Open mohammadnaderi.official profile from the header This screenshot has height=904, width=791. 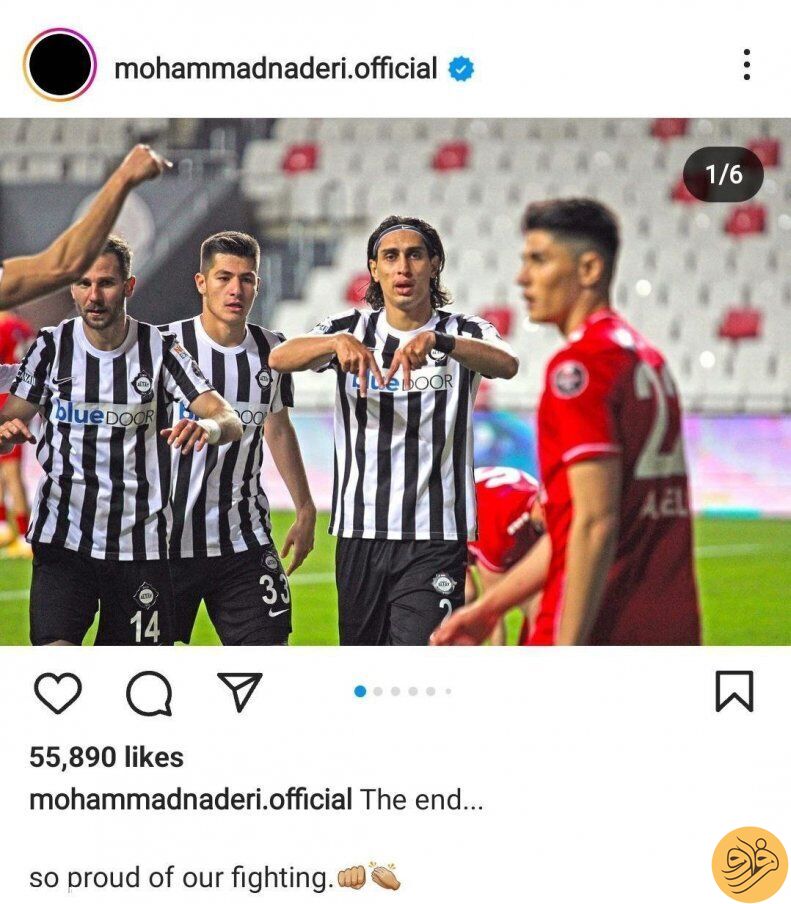click(x=276, y=69)
